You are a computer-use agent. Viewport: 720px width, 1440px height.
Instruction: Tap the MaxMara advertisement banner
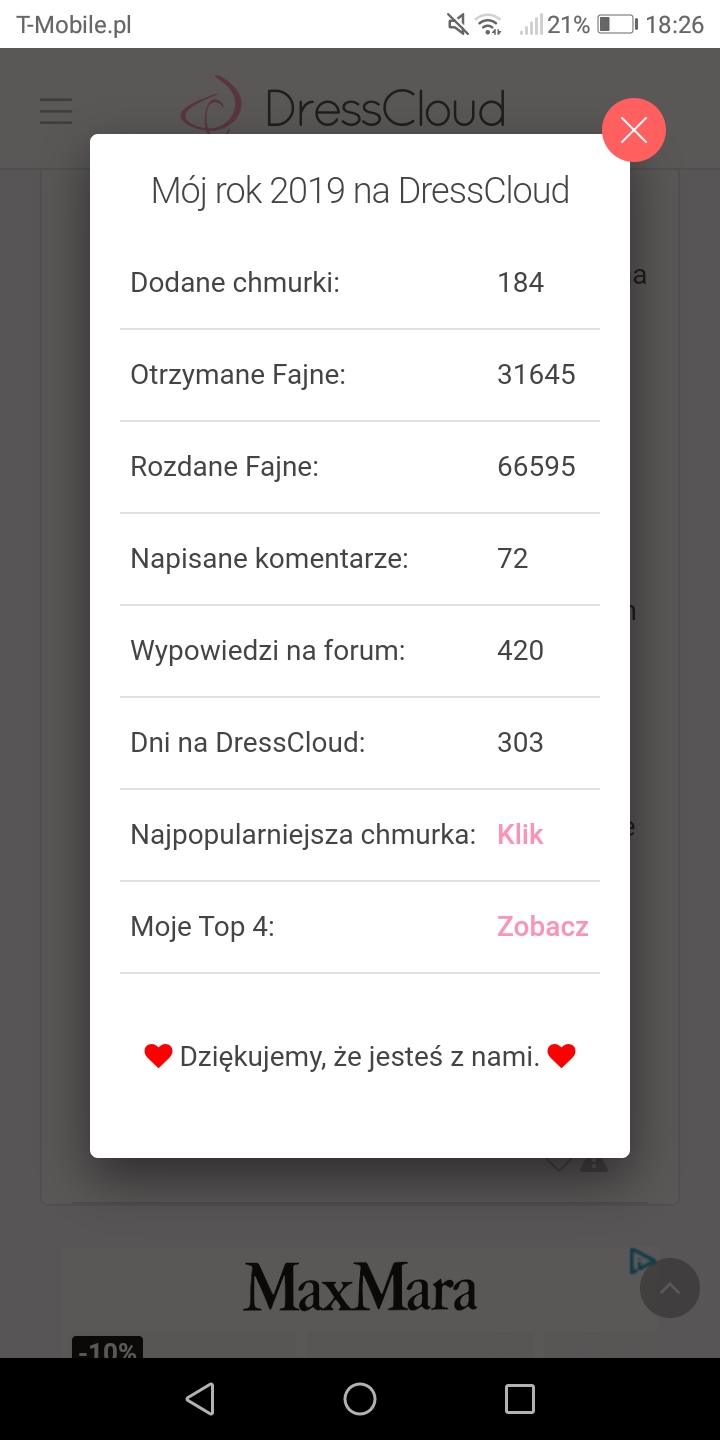360,1290
